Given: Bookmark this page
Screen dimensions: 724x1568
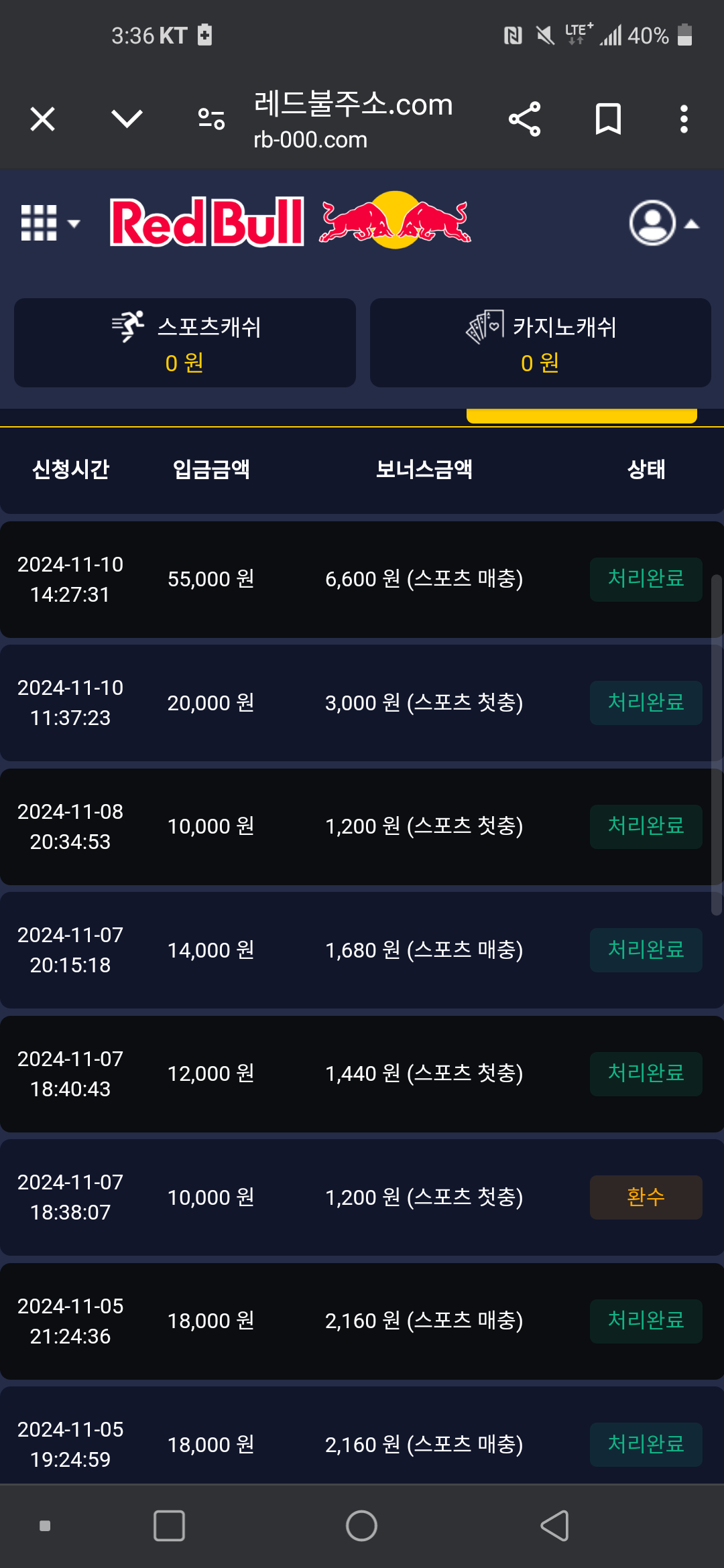Looking at the screenshot, I should 608,119.
